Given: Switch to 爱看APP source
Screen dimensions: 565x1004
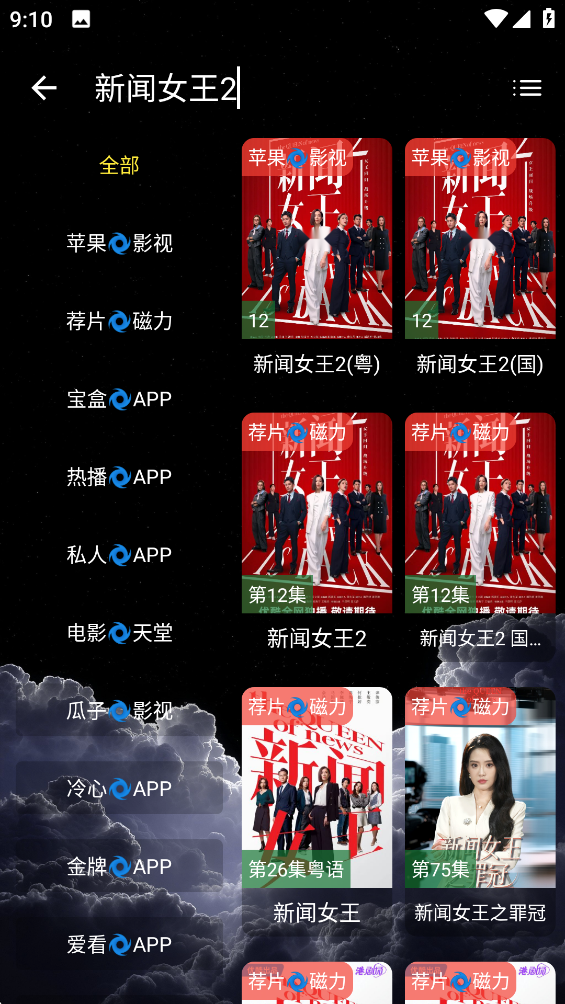Looking at the screenshot, I should tap(119, 944).
